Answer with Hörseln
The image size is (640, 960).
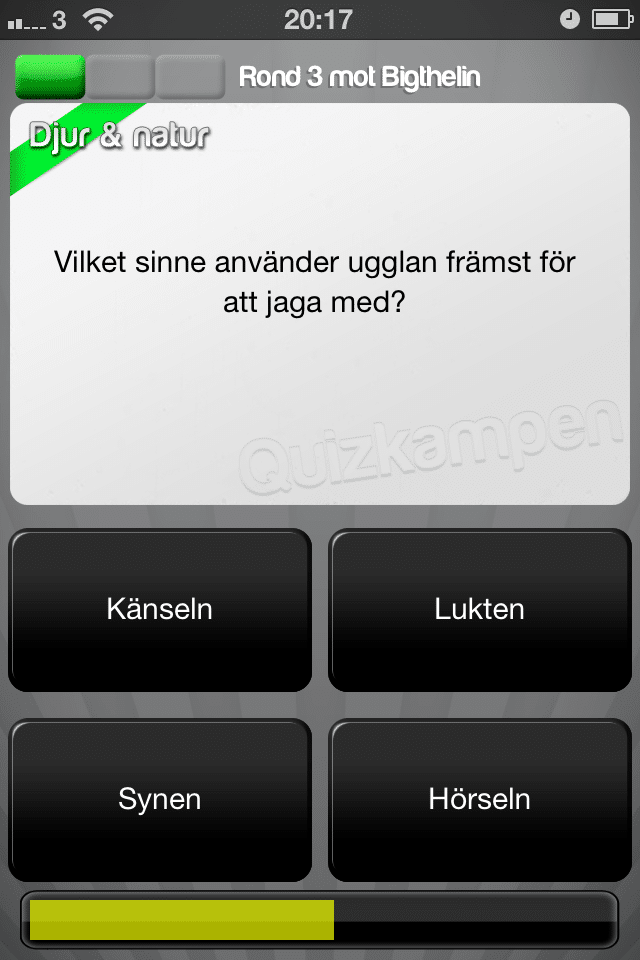coord(479,799)
